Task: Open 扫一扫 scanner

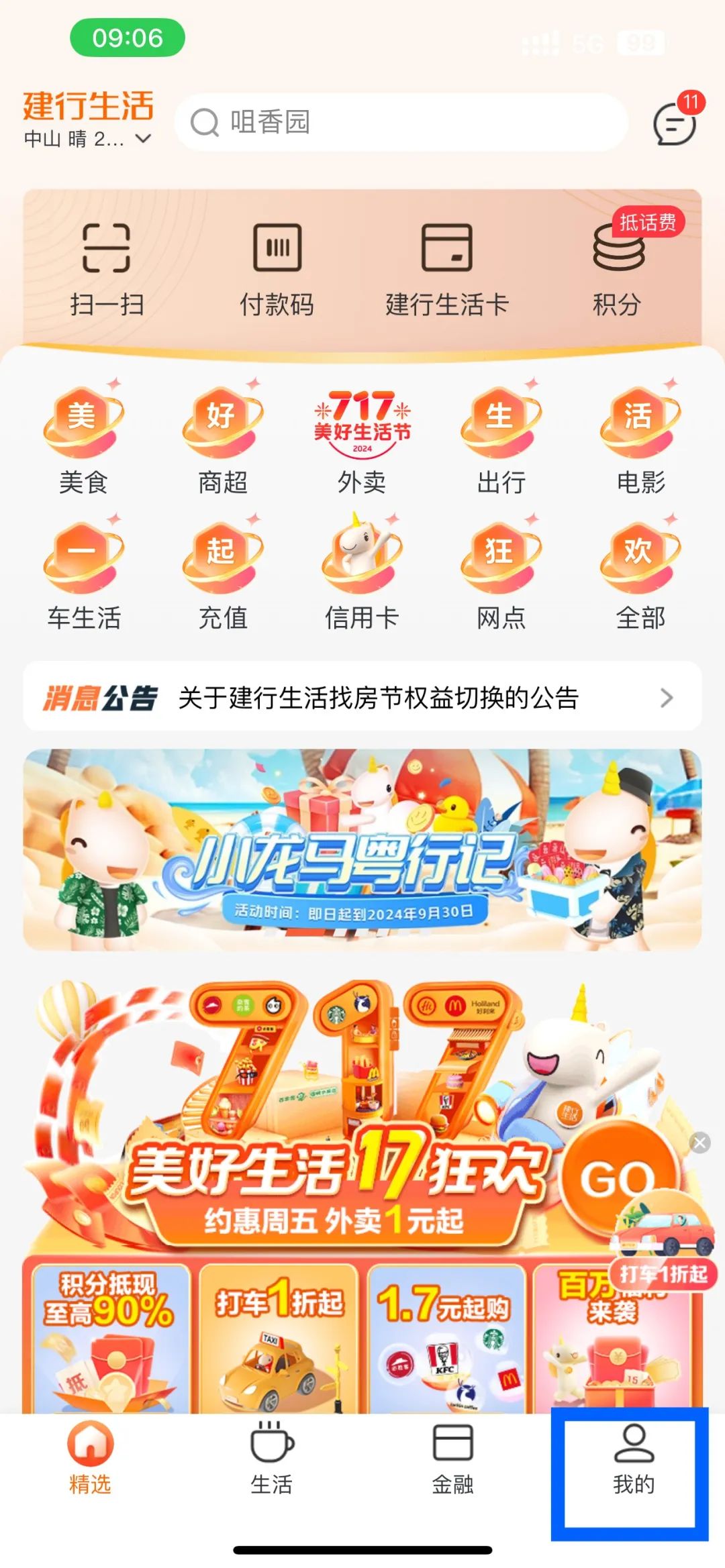Action: pos(107,269)
